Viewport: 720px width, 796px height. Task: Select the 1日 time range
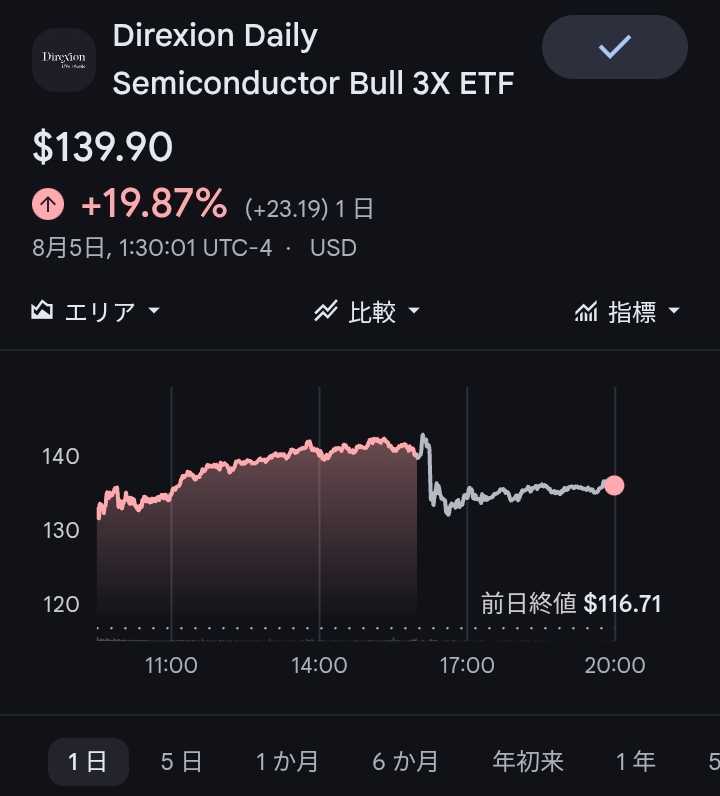[x=88, y=761]
